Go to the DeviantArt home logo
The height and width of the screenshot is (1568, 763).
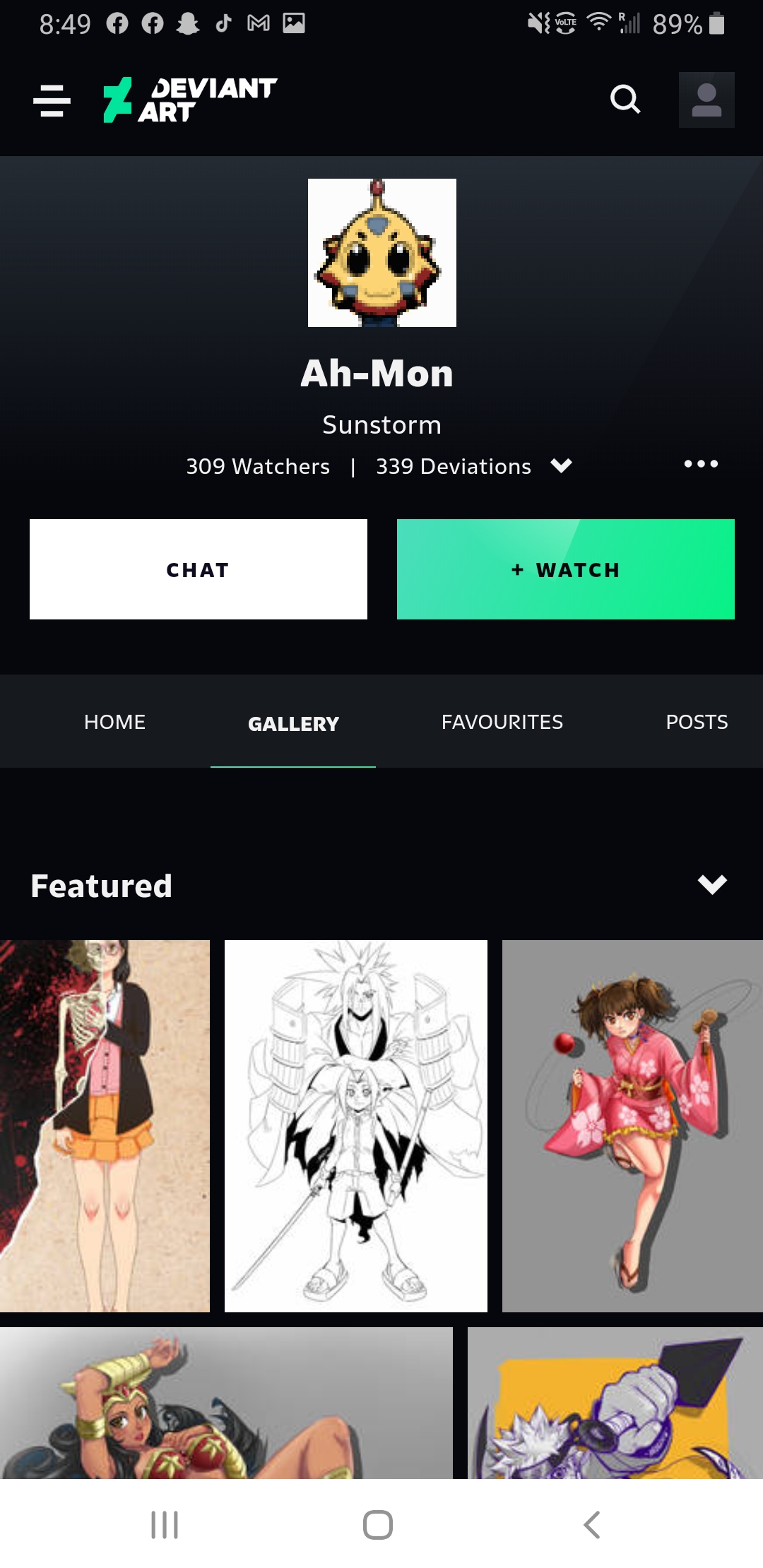[x=190, y=100]
